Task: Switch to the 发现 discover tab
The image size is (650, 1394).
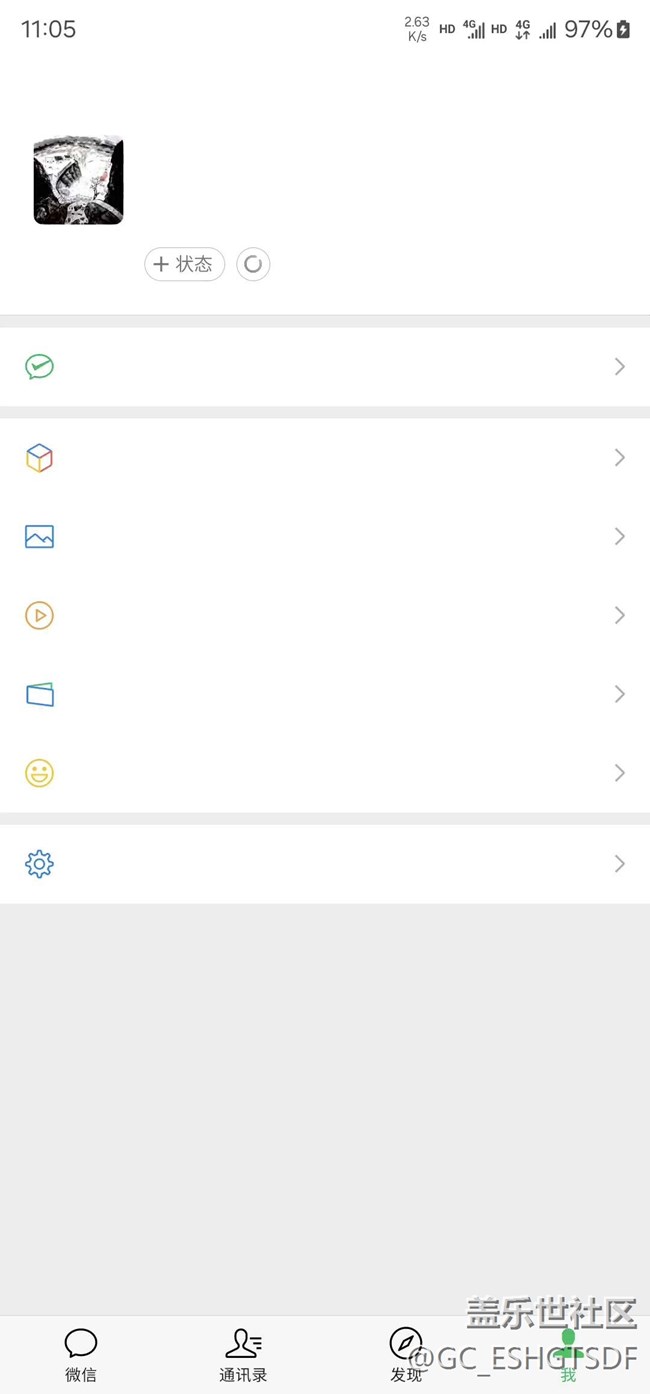Action: (x=406, y=1355)
